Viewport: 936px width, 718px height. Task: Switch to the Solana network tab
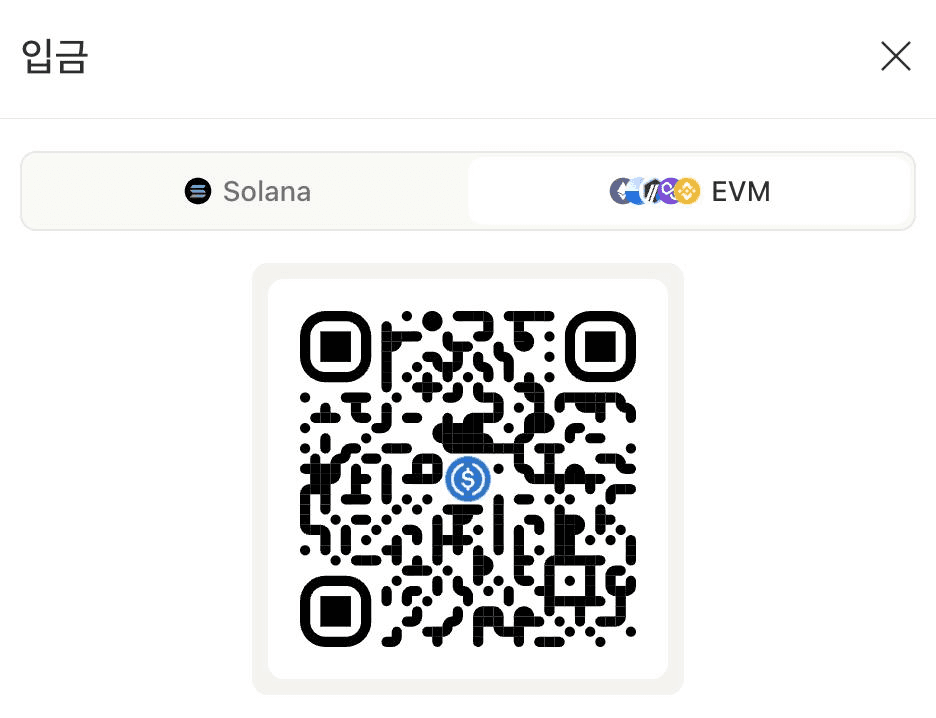[x=247, y=191]
